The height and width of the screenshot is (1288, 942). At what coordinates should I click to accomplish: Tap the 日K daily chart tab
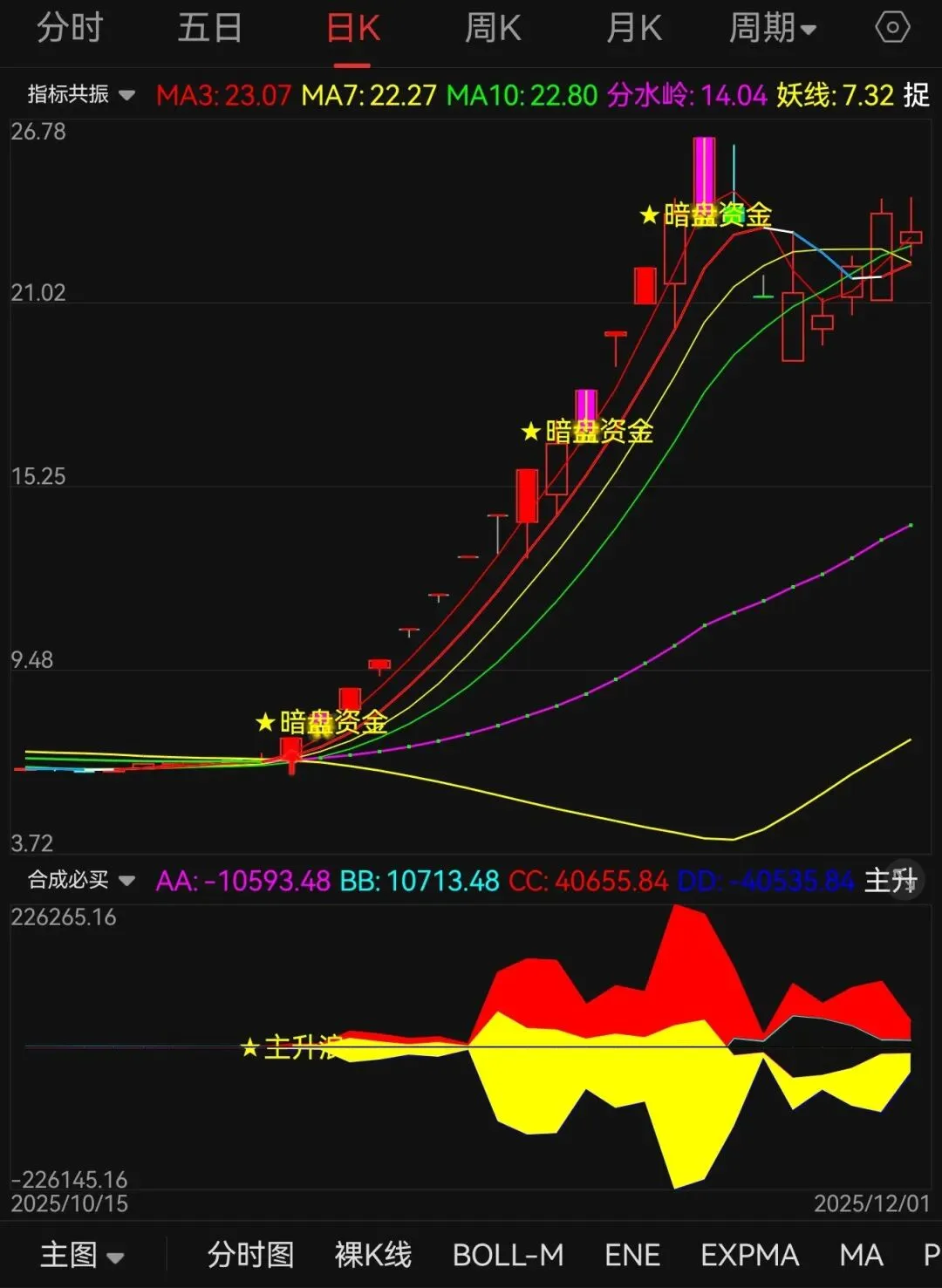[353, 29]
